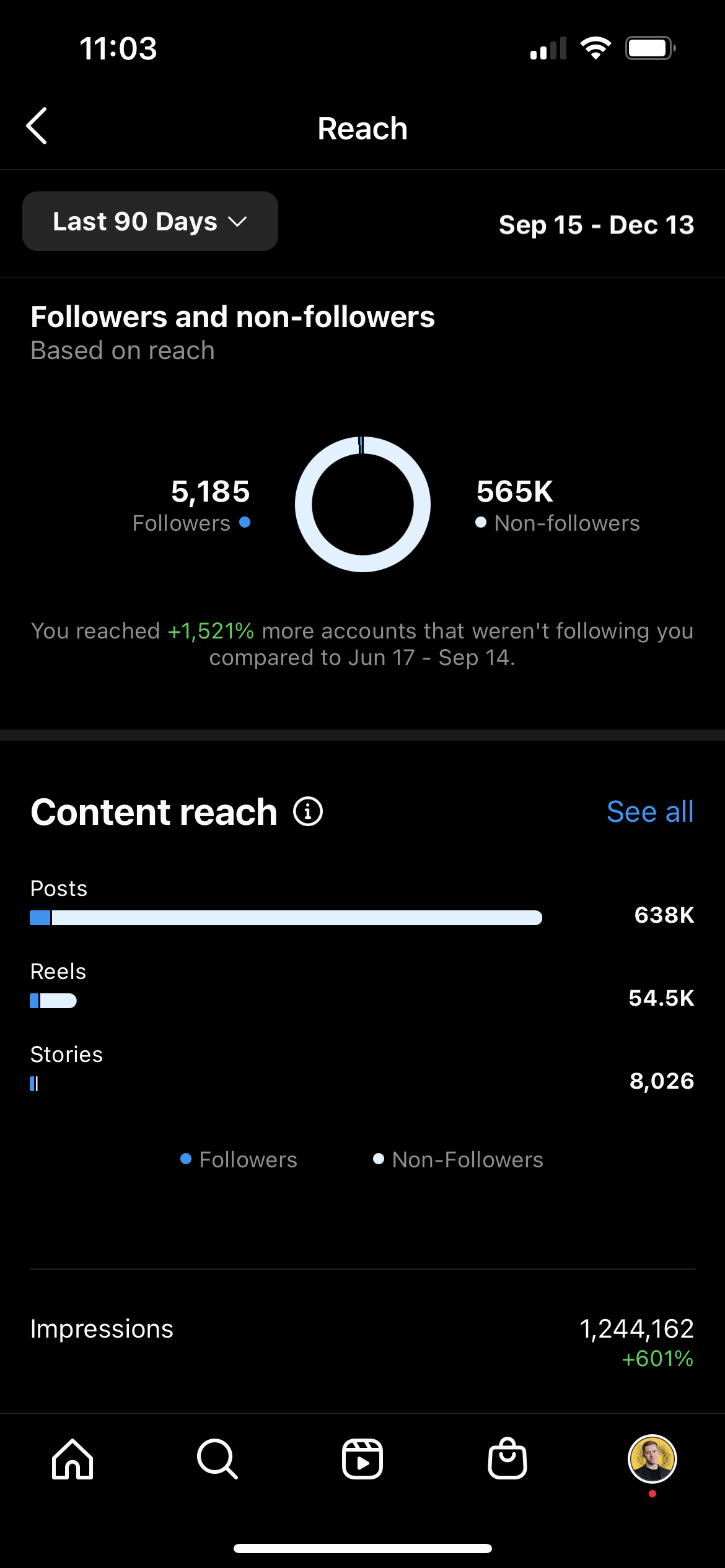
Task: Open the Shop bag tab
Action: pos(507,1458)
